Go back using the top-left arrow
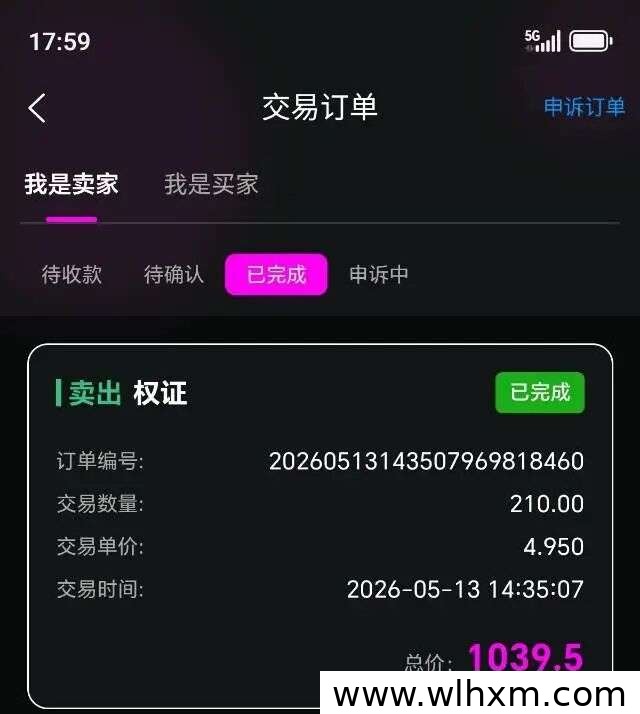 (x=37, y=108)
